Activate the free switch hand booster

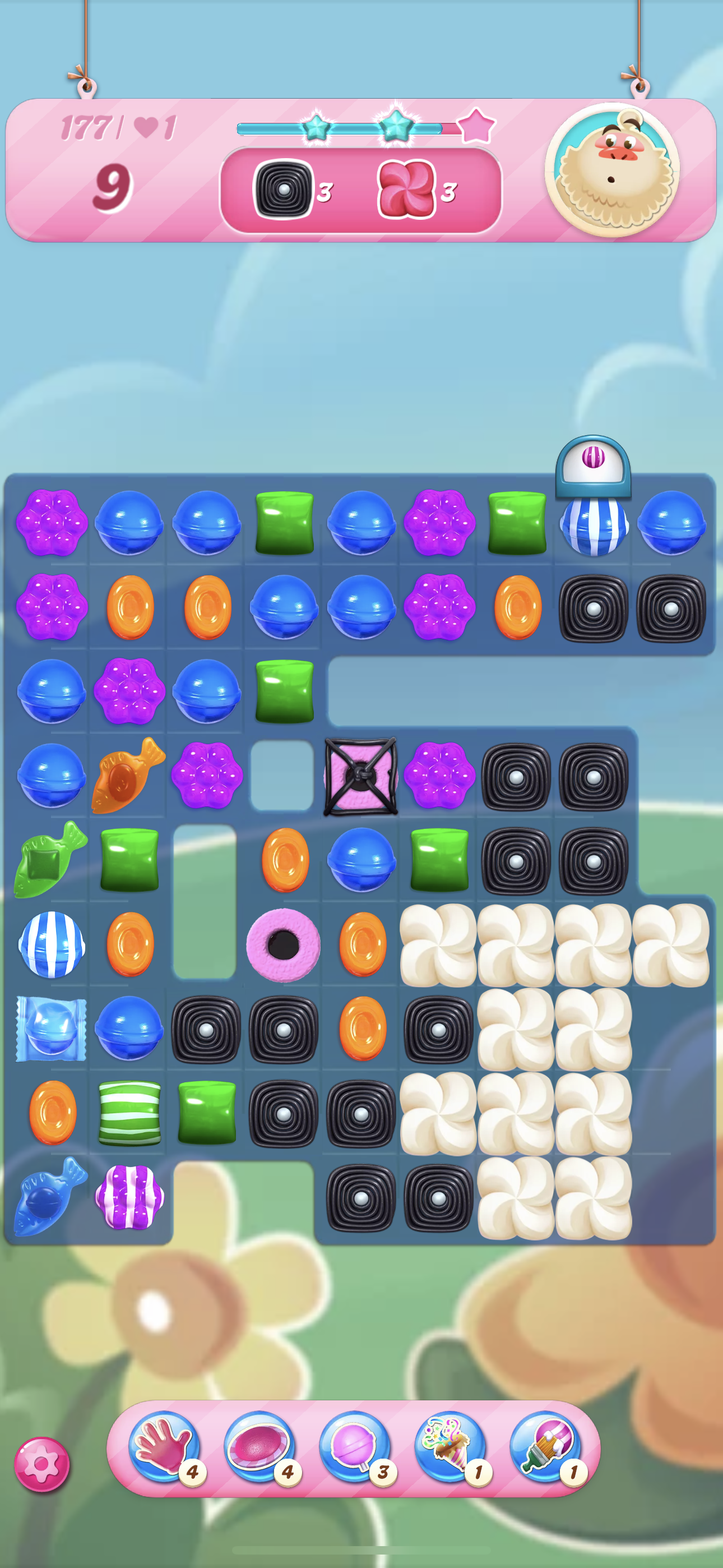point(164,1447)
